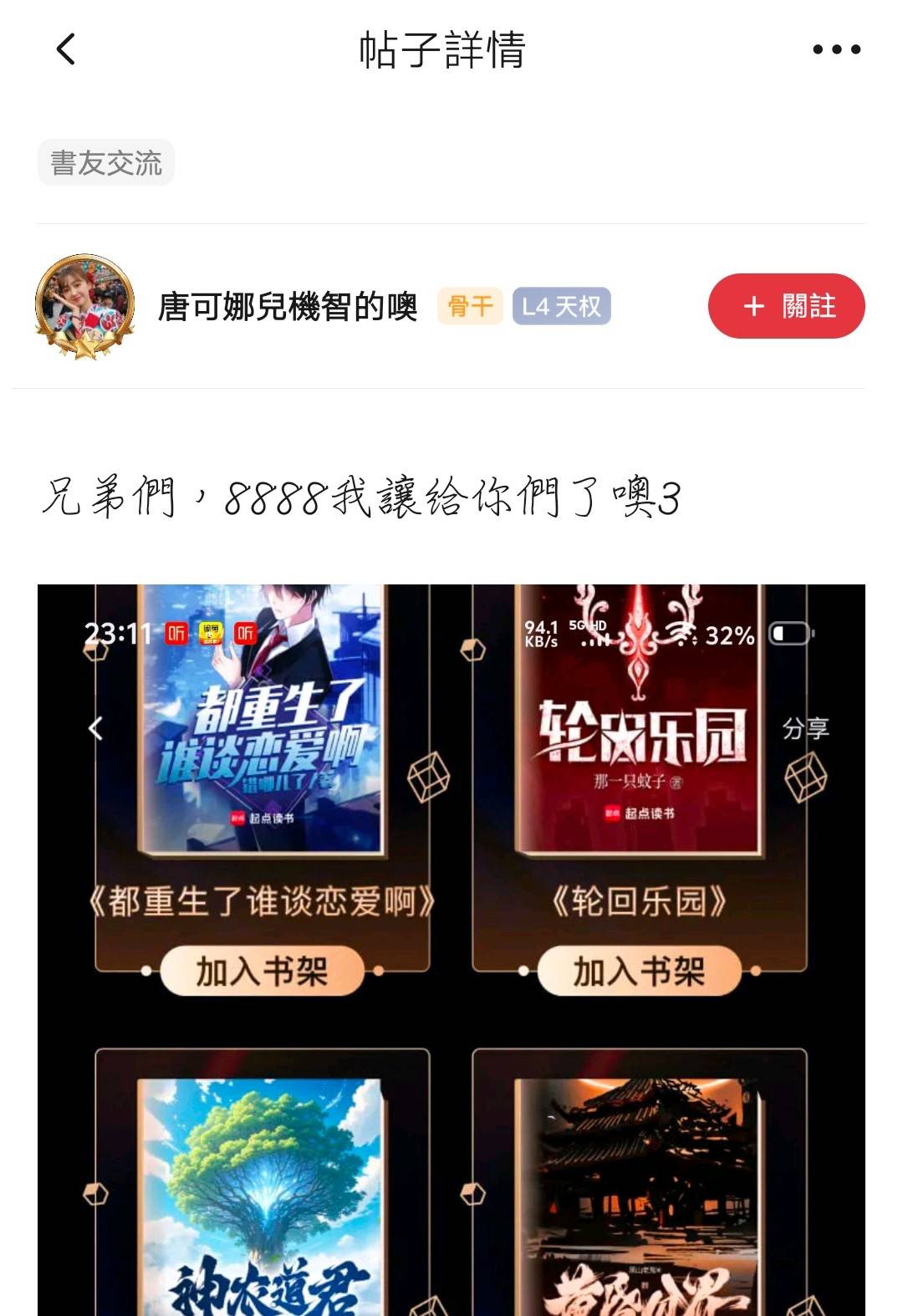Tap the 書友交流 topic chip
Screen dimensions: 903x1316
(106, 163)
